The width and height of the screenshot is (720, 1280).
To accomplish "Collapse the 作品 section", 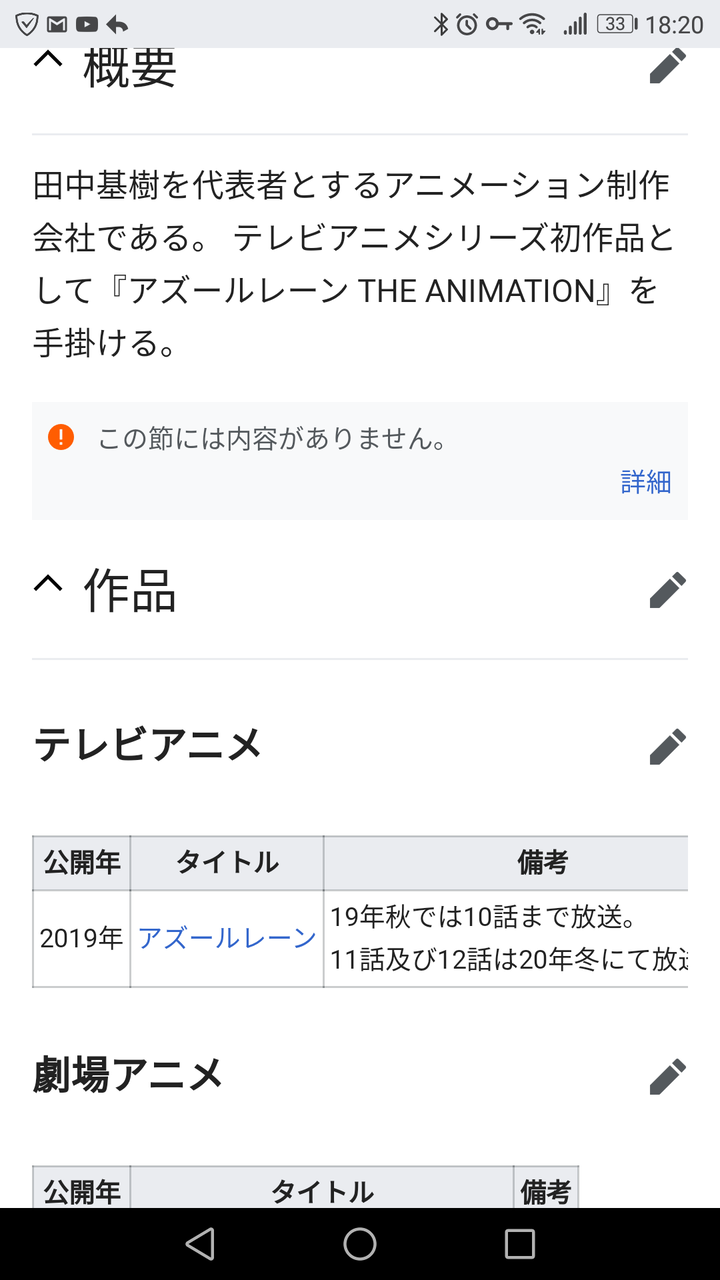I will [48, 585].
